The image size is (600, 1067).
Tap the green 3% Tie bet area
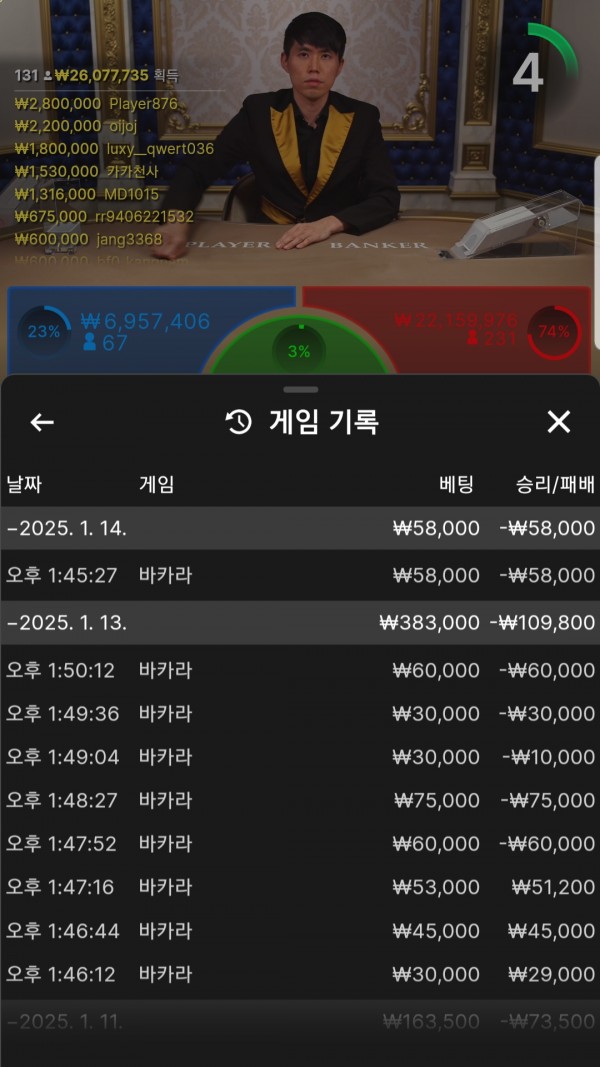(300, 350)
